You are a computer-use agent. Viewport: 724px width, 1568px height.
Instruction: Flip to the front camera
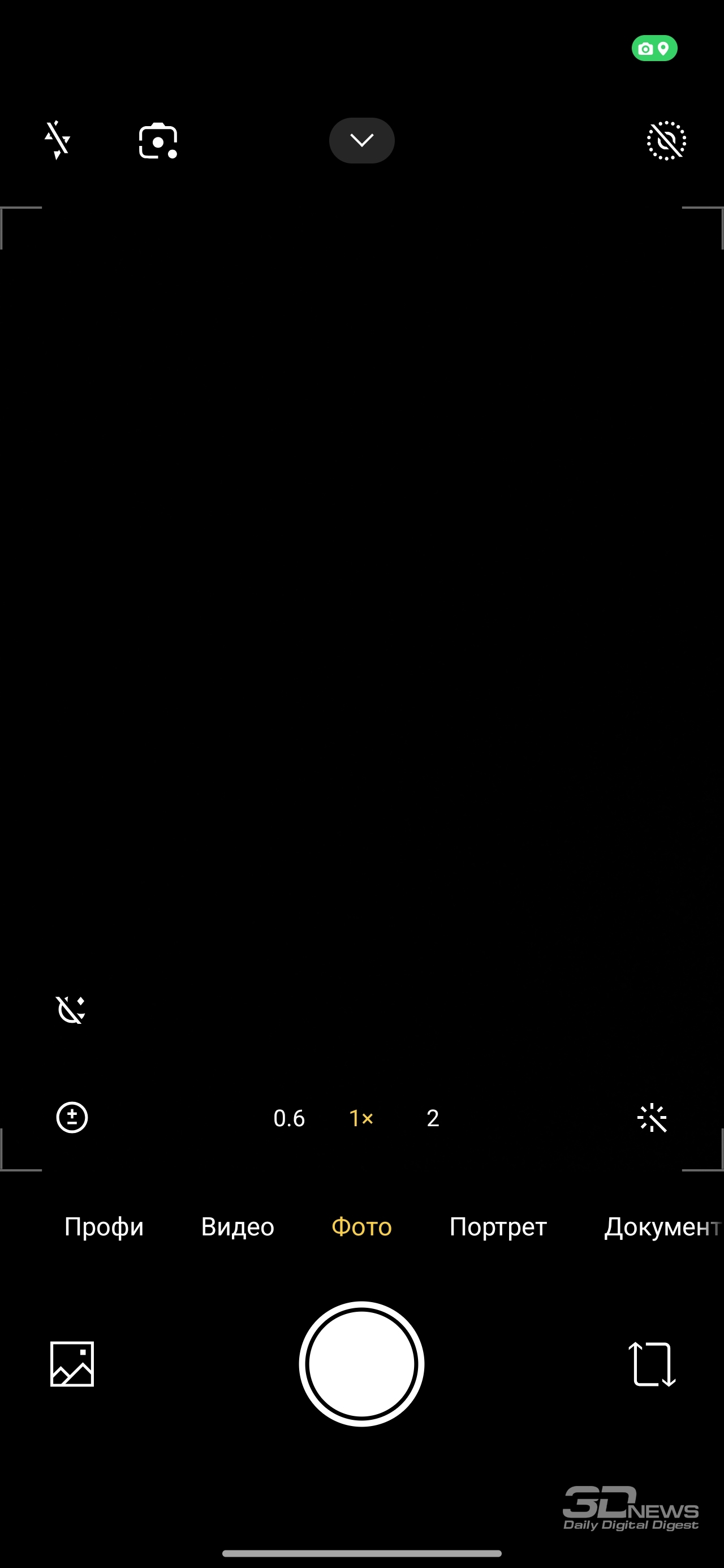tap(652, 1364)
